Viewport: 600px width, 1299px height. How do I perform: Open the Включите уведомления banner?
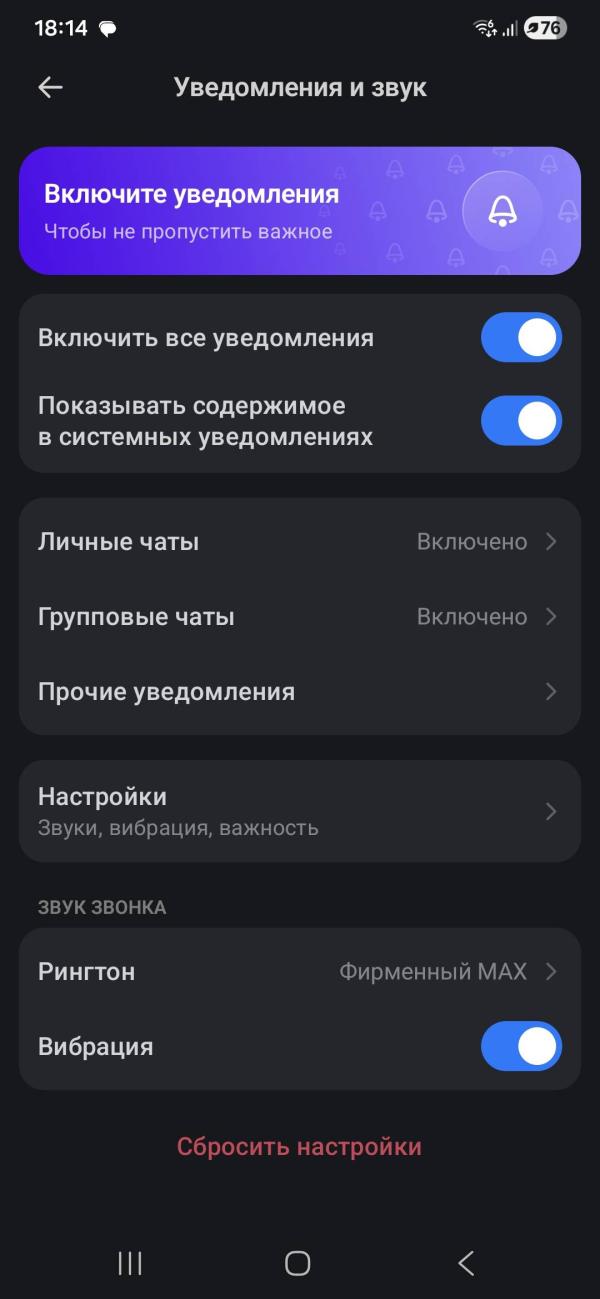300,211
